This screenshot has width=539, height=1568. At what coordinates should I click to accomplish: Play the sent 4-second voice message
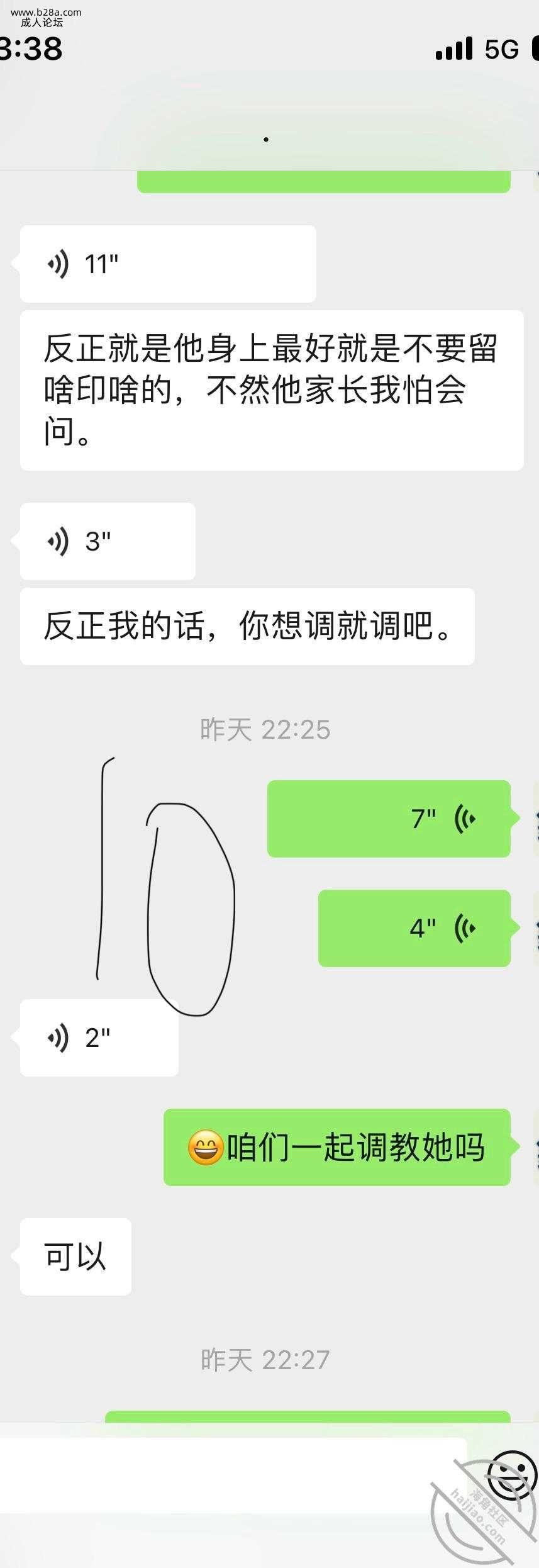tap(414, 928)
